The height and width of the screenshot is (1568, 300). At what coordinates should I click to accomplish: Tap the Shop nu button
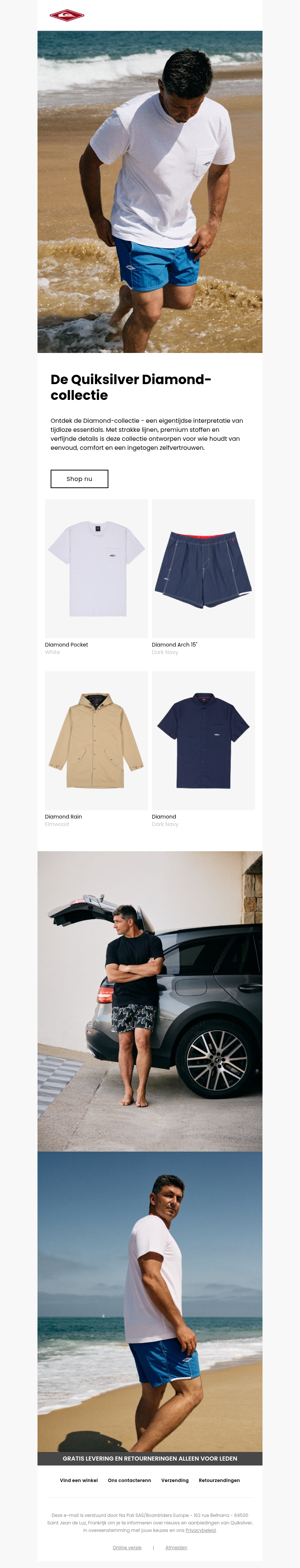pyautogui.click(x=79, y=478)
